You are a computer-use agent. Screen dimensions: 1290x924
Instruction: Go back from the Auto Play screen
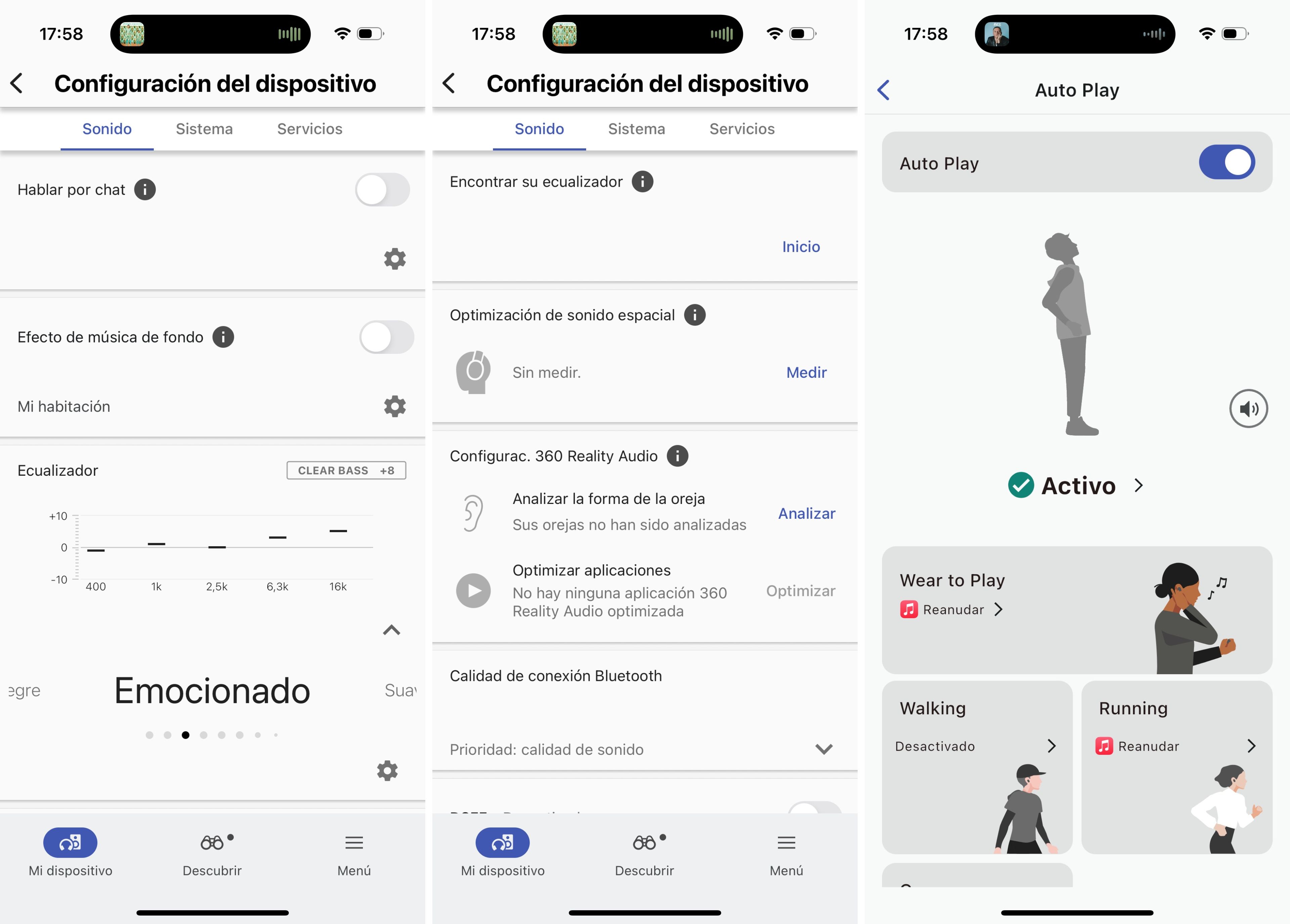883,90
